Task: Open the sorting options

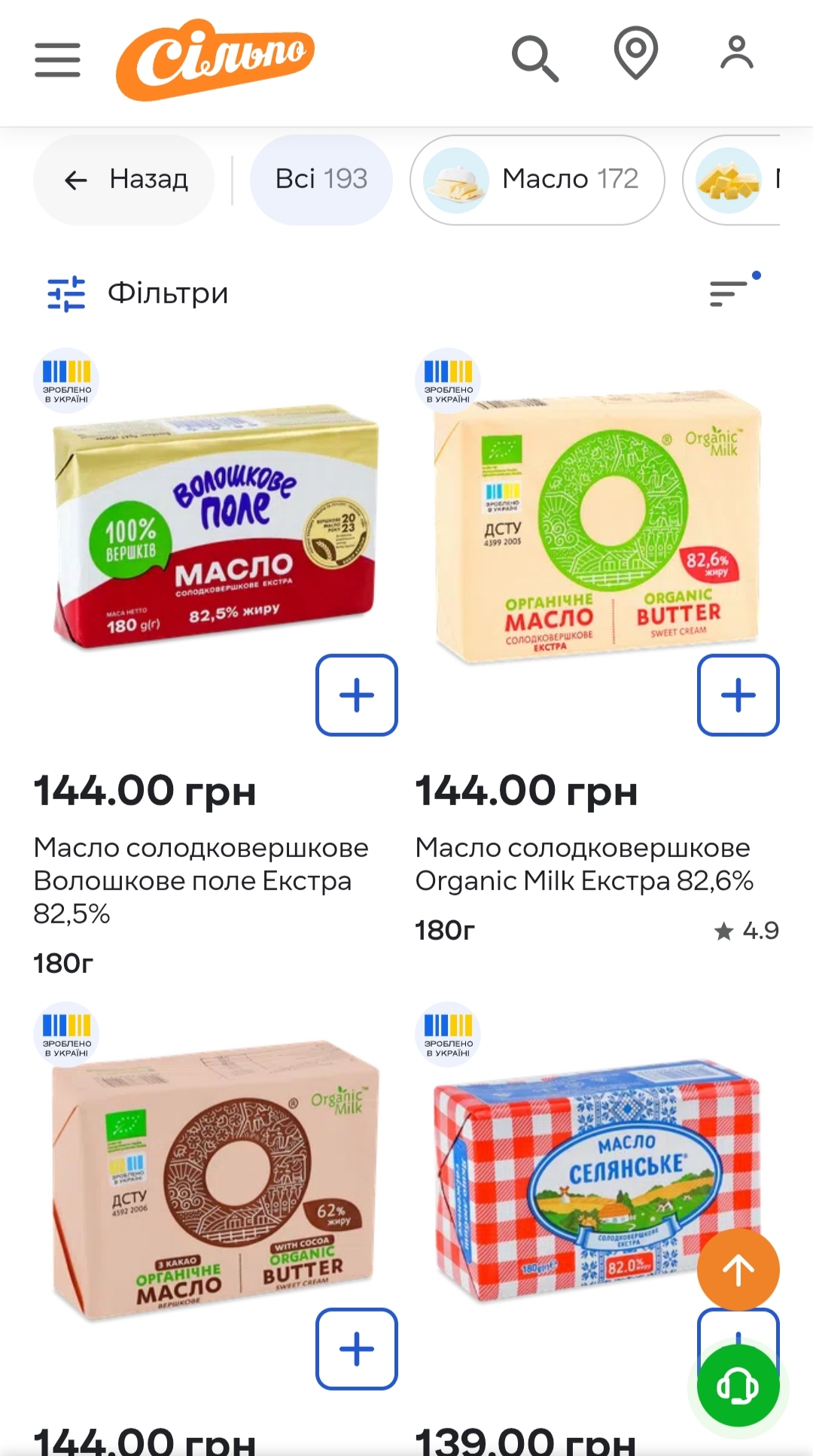Action: pyautogui.click(x=731, y=293)
